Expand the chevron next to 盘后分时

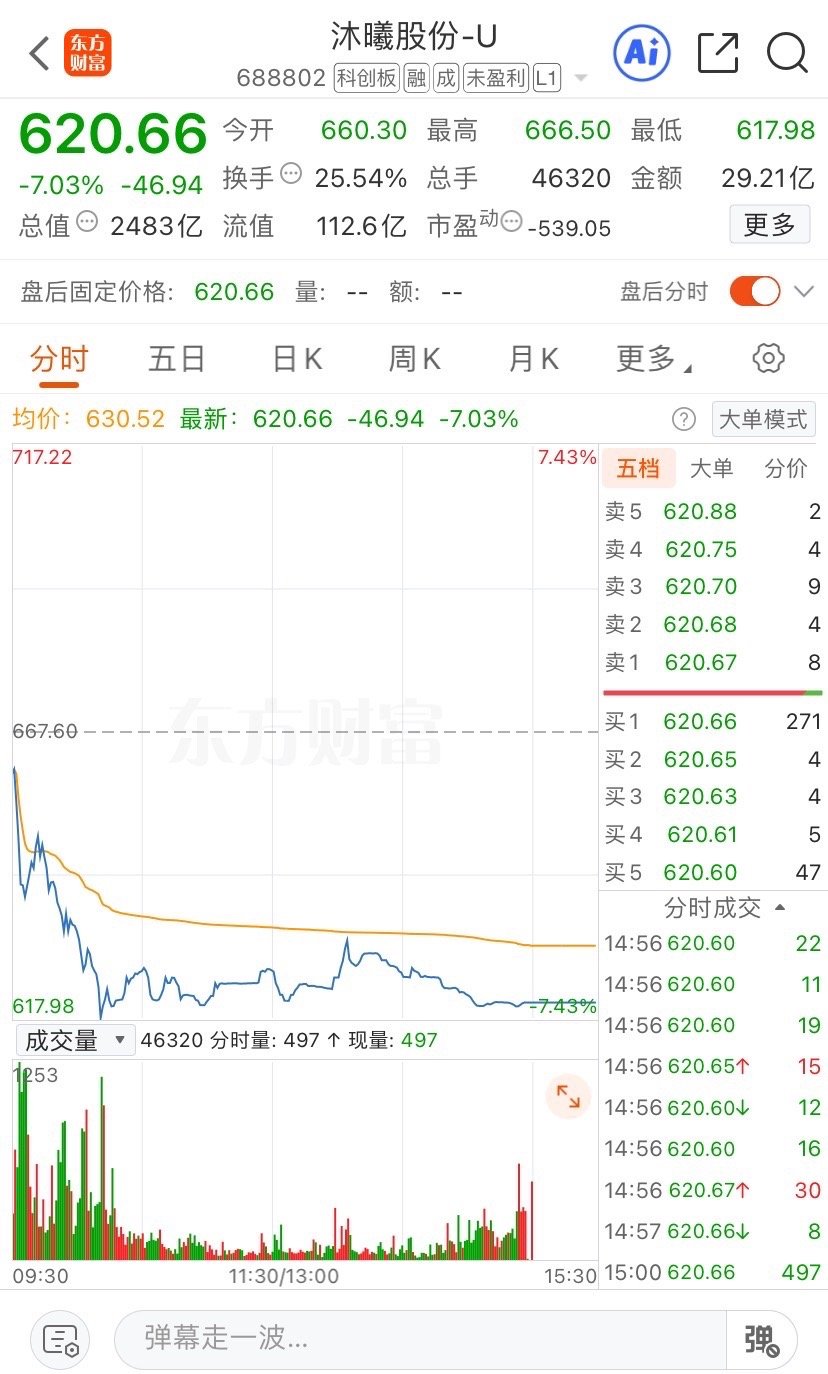pyautogui.click(x=805, y=291)
